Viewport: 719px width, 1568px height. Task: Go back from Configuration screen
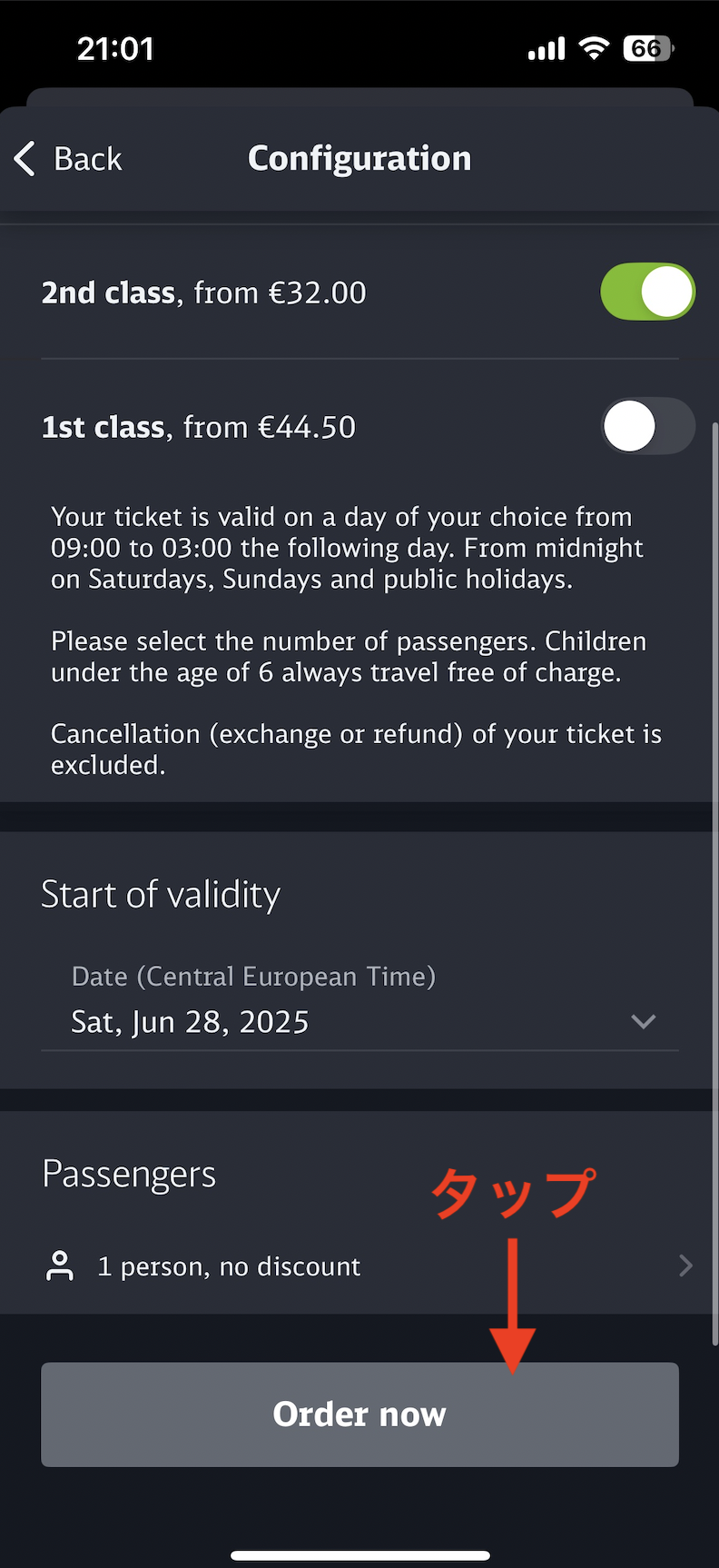tap(68, 159)
